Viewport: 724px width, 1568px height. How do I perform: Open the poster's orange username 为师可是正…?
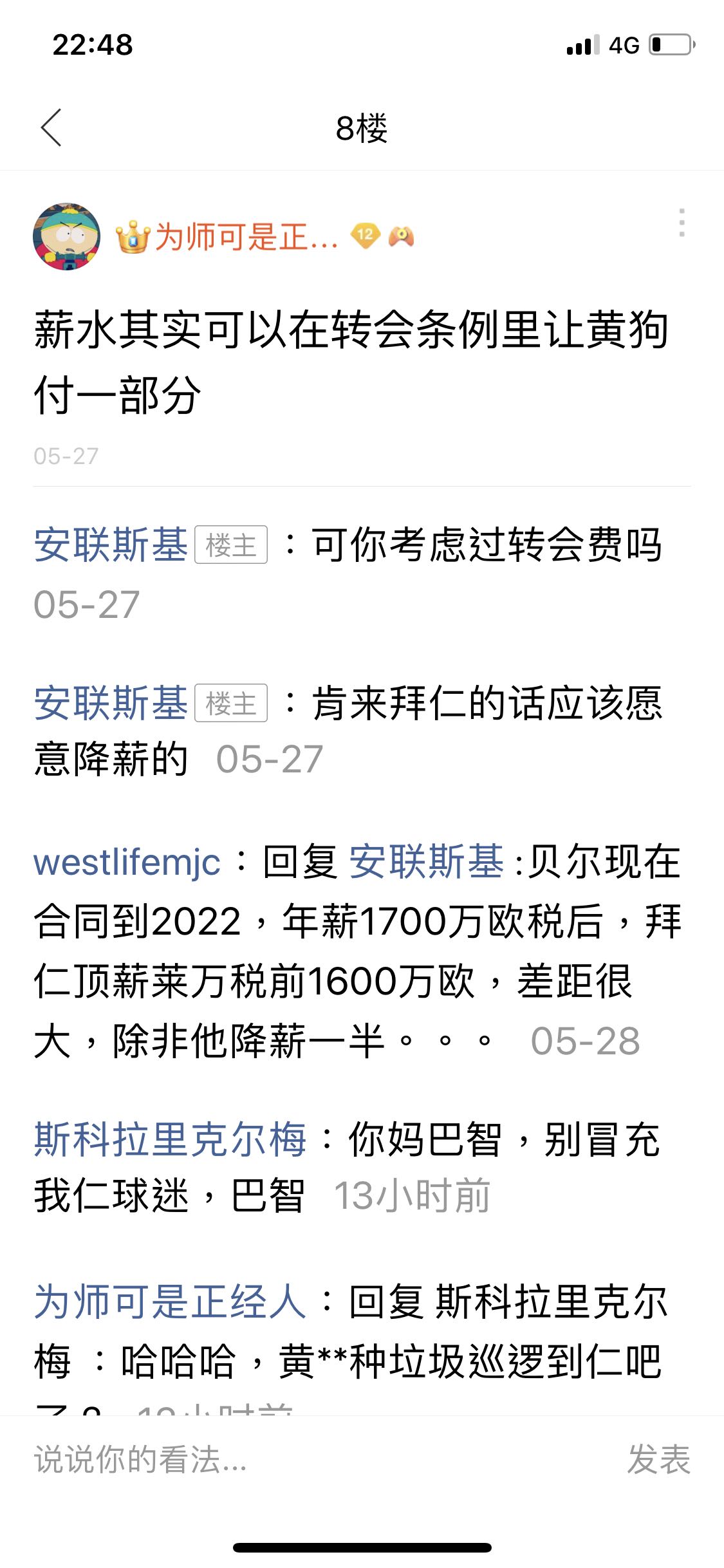pos(246,237)
